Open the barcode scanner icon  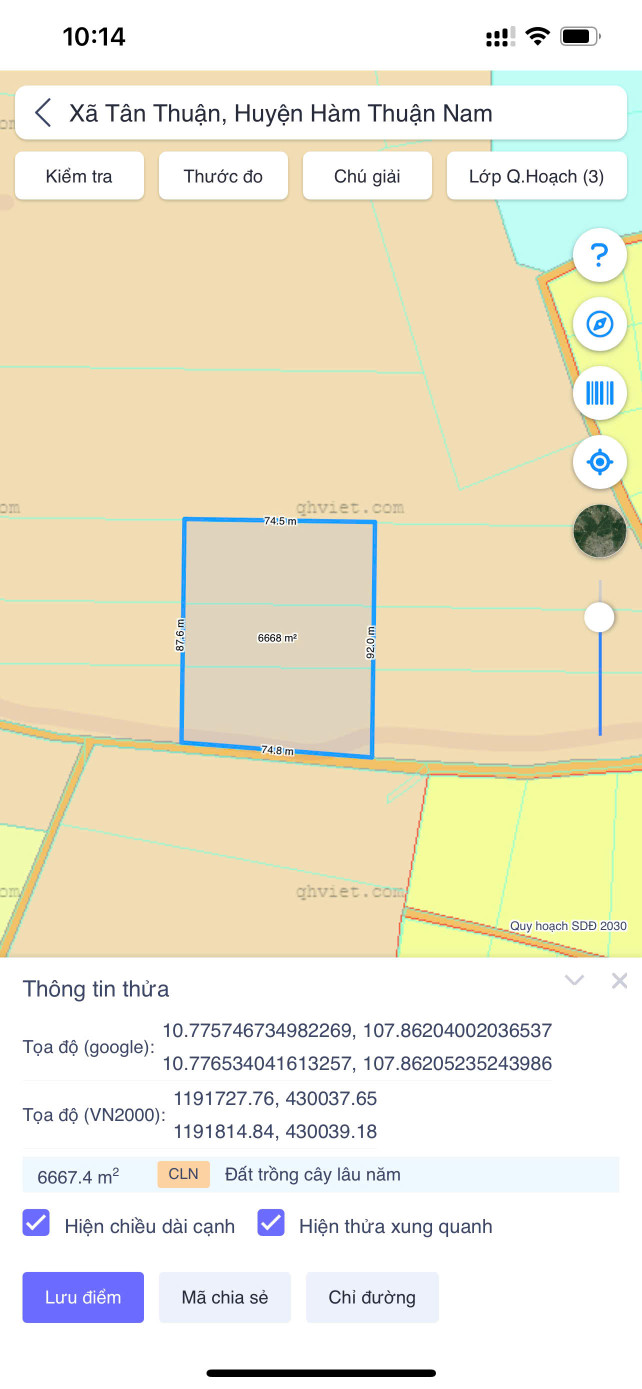click(x=600, y=393)
